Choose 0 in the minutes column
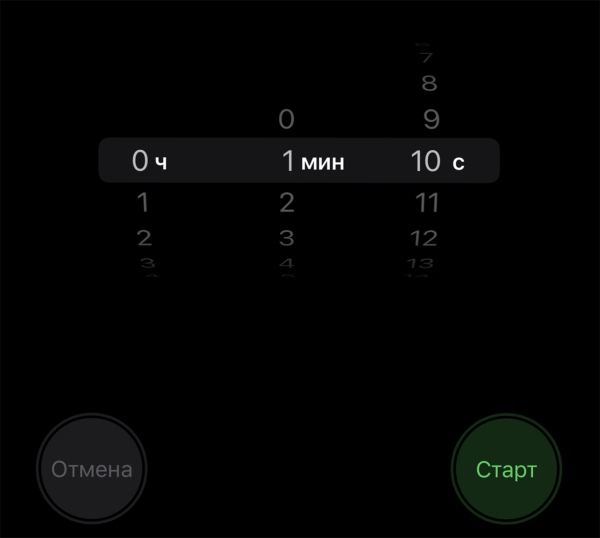The width and height of the screenshot is (600, 538). click(x=287, y=120)
